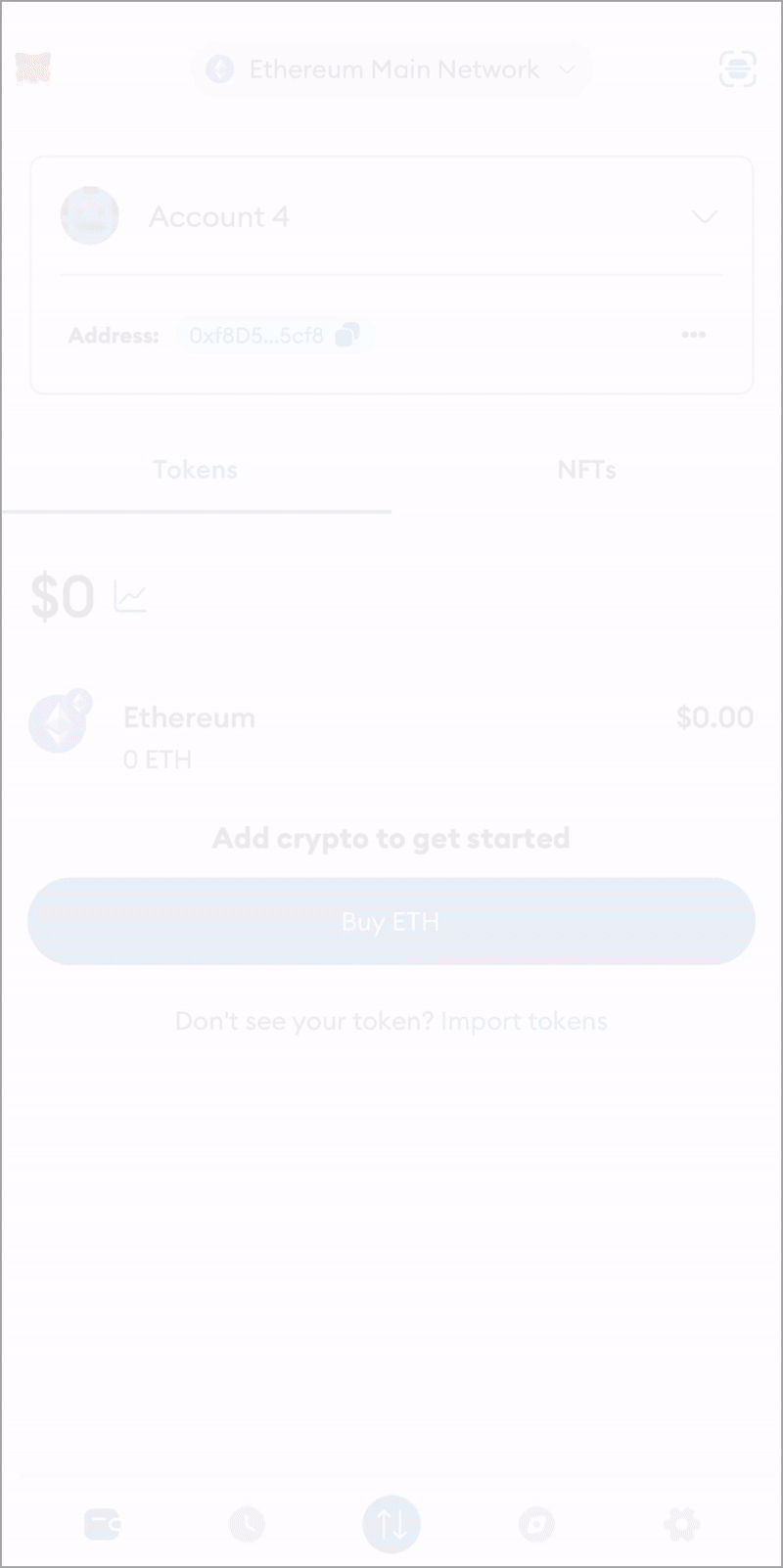This screenshot has width=783, height=1568.
Task: Open the browser compass tab
Action: tap(536, 1524)
